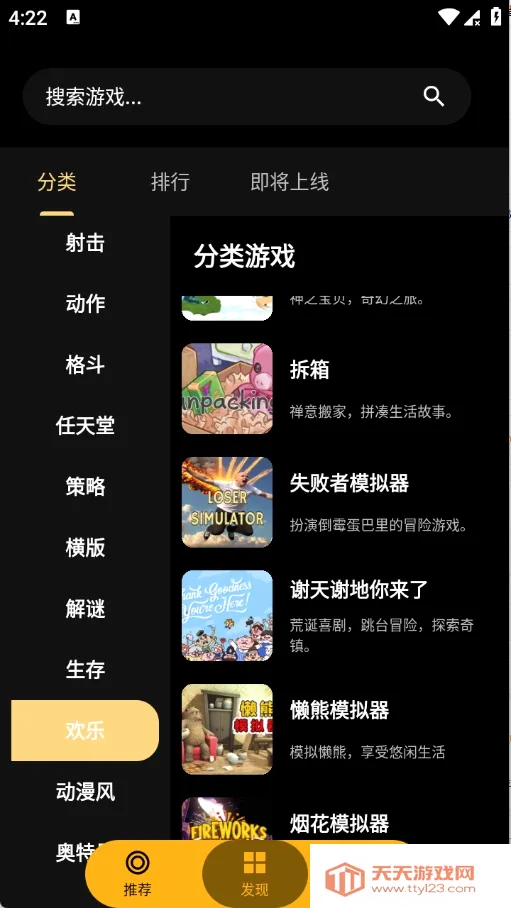Switch to the 排行 tab

tap(170, 182)
